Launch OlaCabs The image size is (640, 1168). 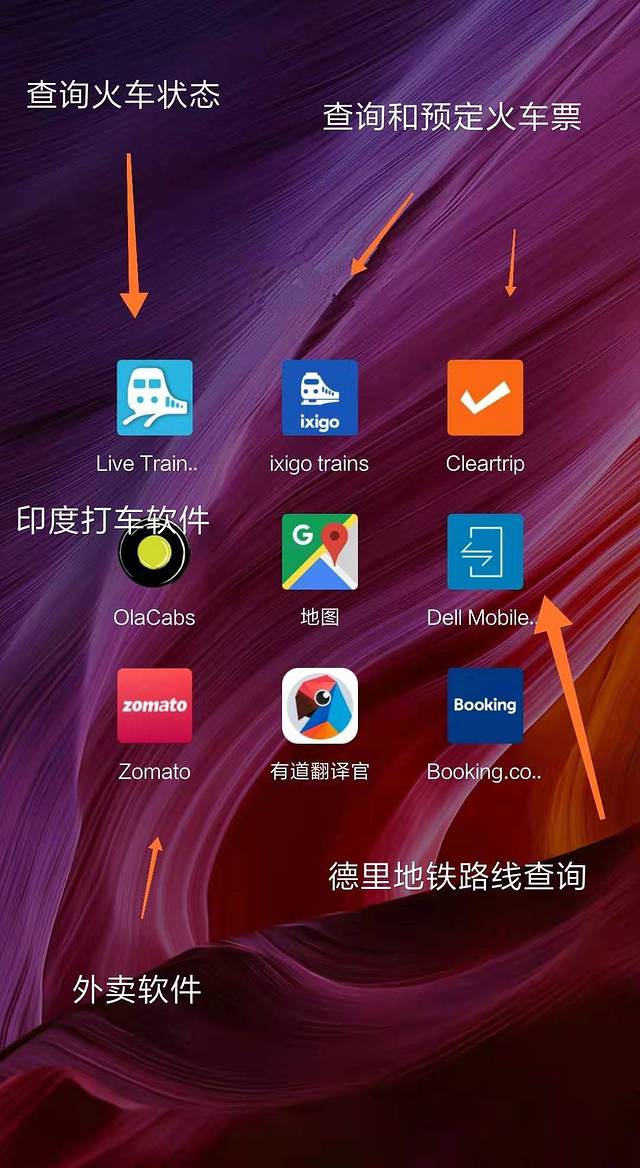coord(154,554)
